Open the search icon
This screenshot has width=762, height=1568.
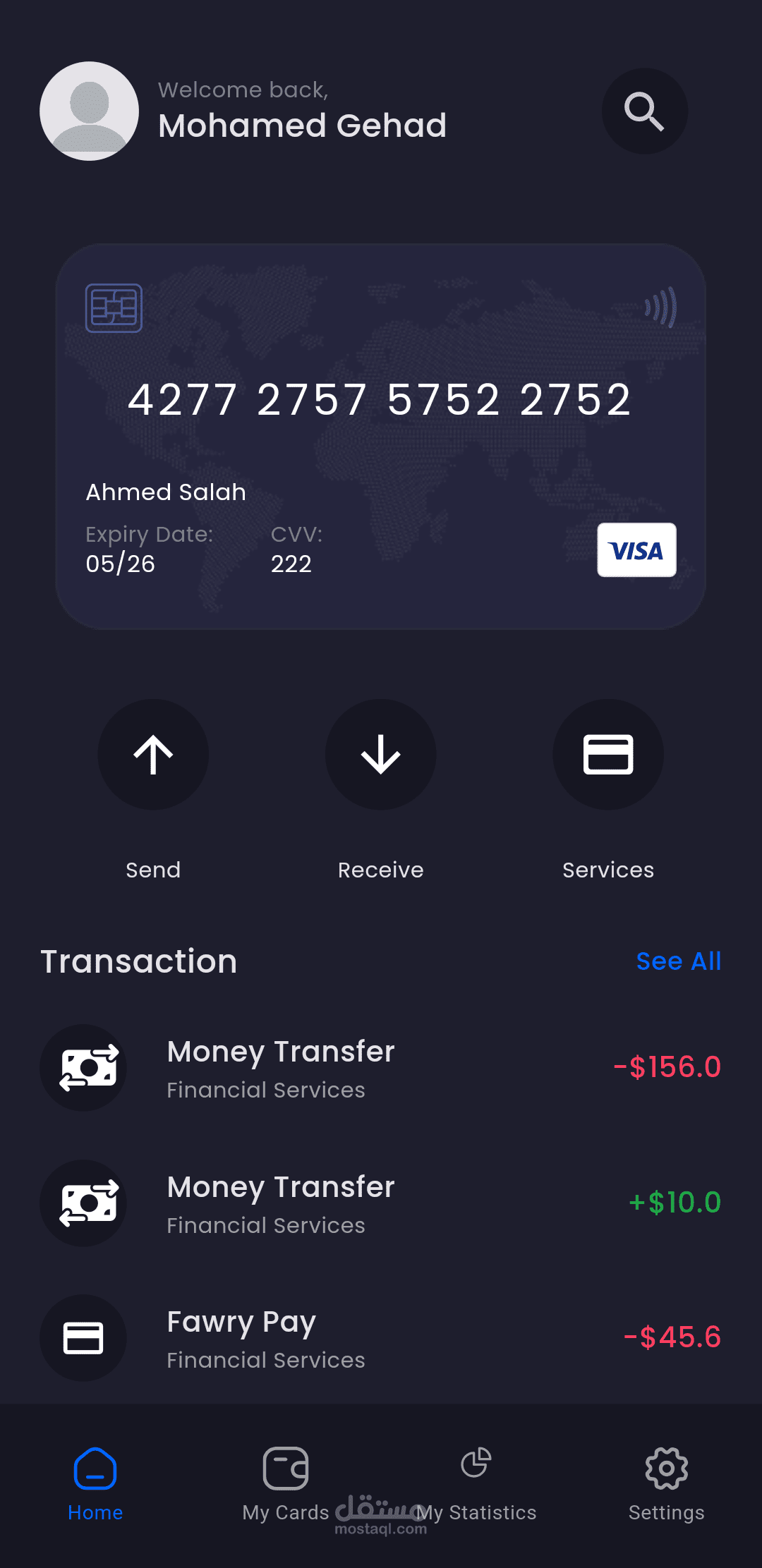pos(644,111)
